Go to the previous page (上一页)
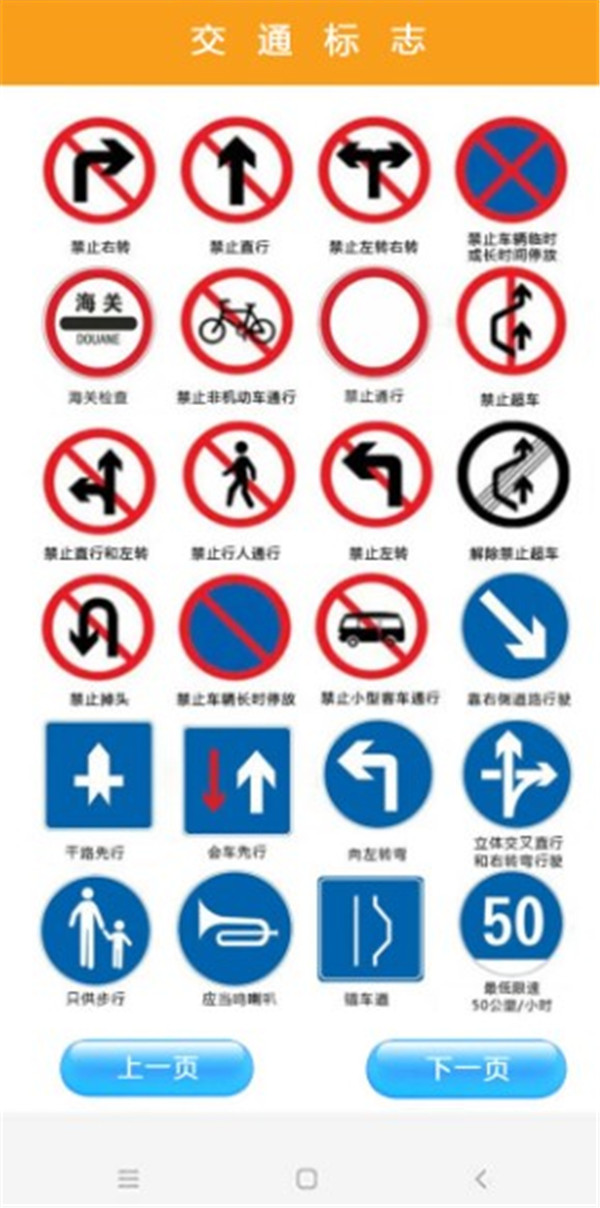Screen dimensions: 600x1208 click(x=156, y=1068)
